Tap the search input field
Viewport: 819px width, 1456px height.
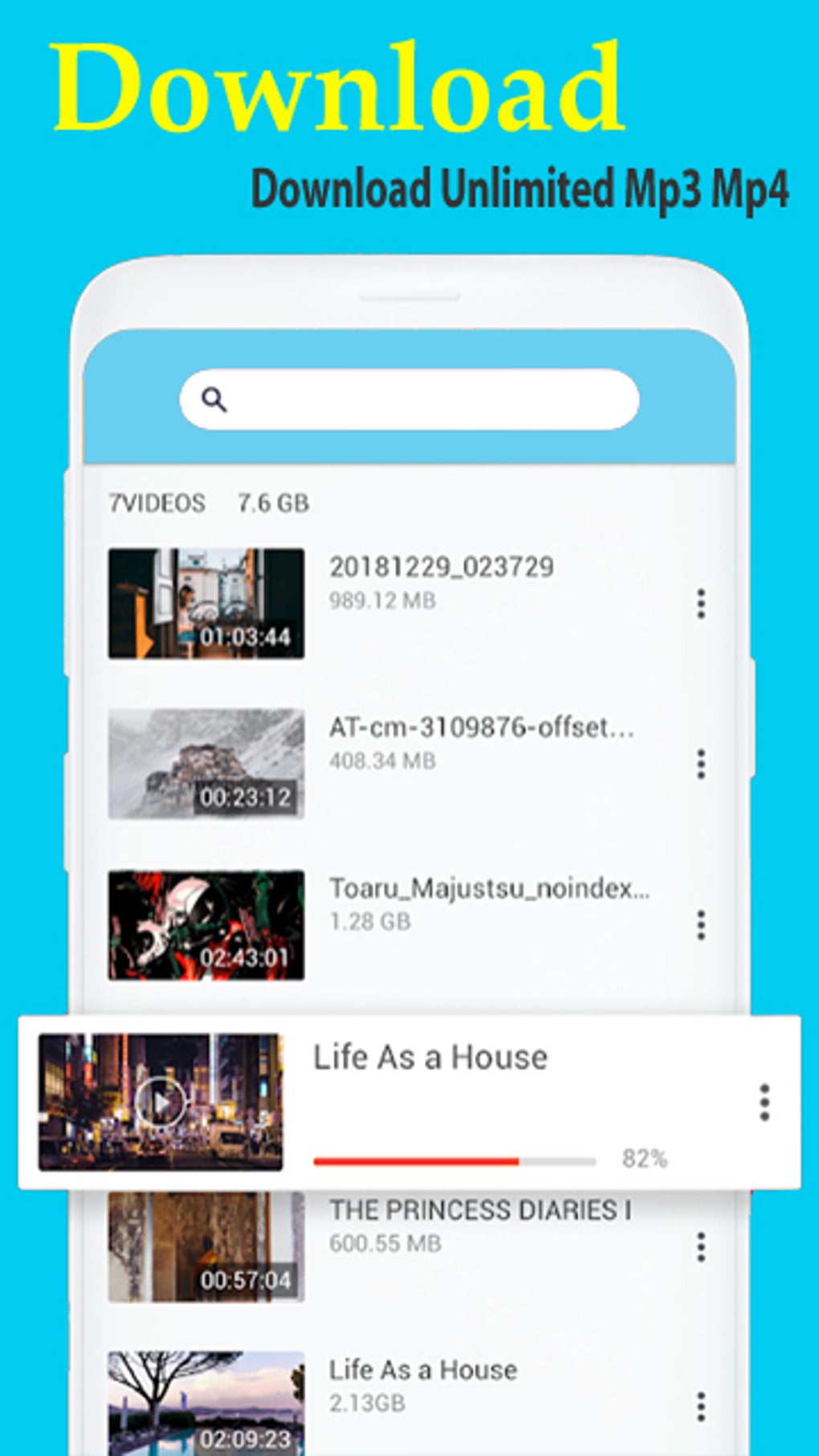[x=409, y=399]
